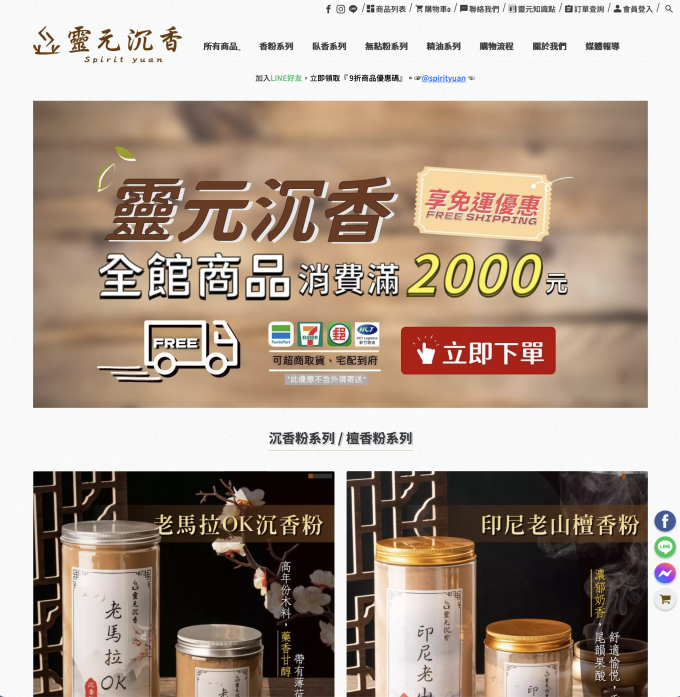Open the 所有商品 menu

[222, 47]
